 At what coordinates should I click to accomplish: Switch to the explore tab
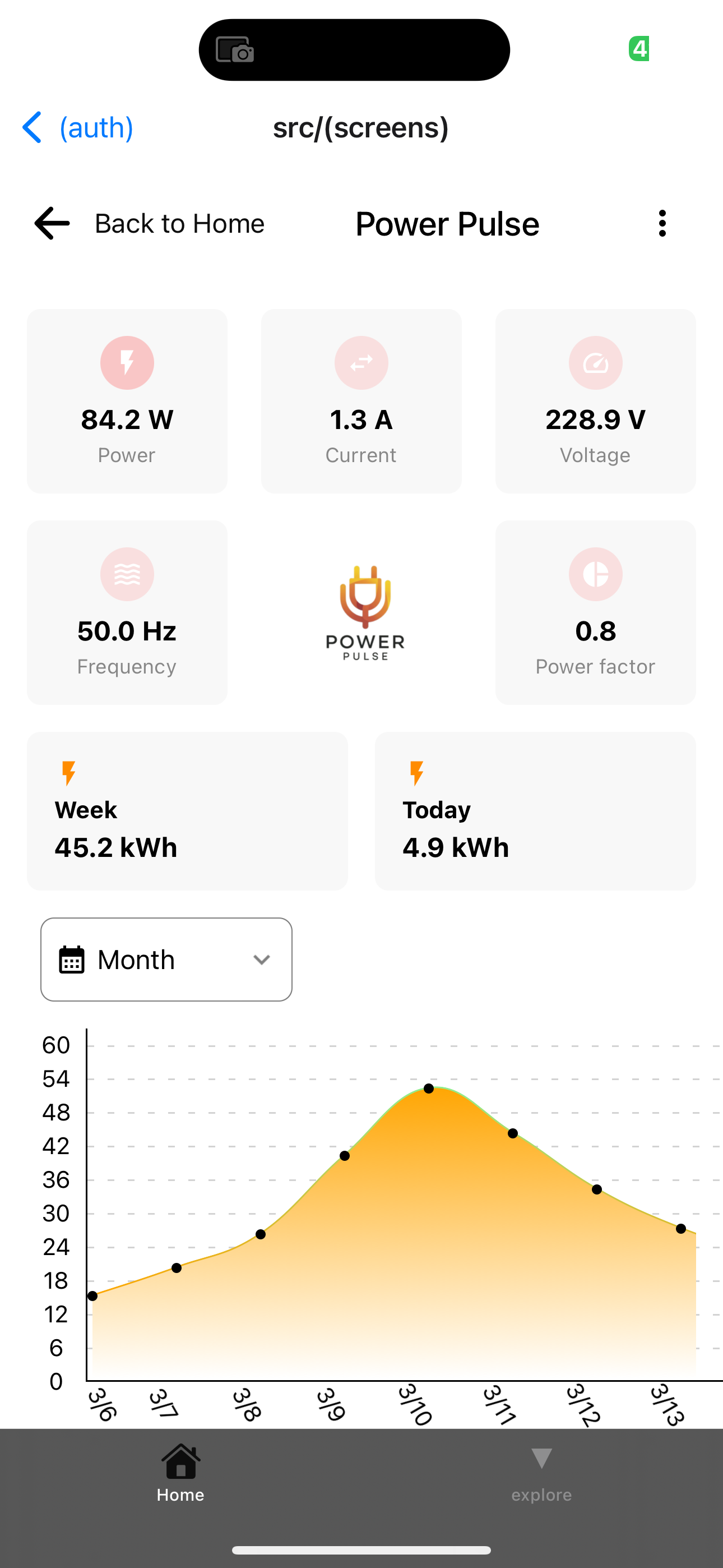coord(541,1473)
